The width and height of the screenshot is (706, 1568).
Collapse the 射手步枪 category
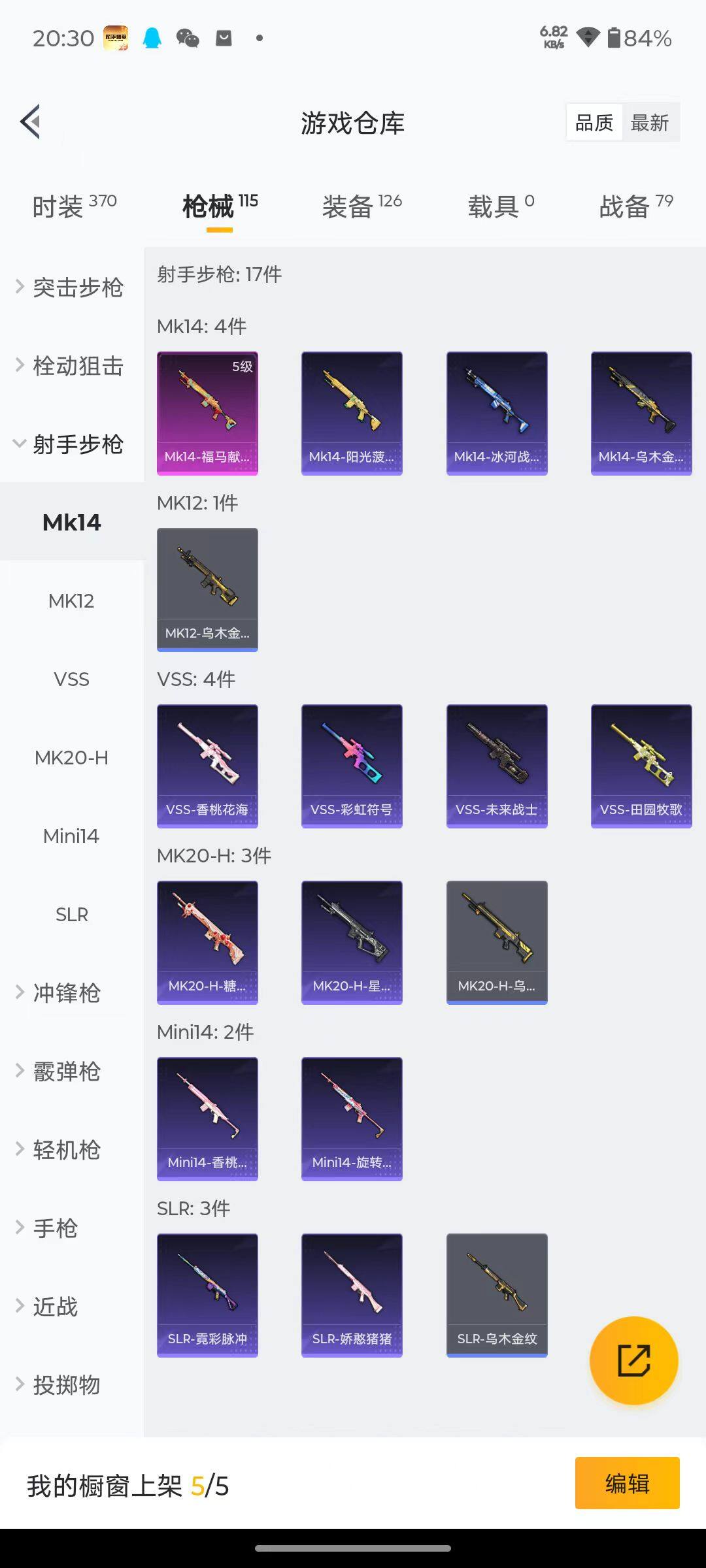click(71, 444)
